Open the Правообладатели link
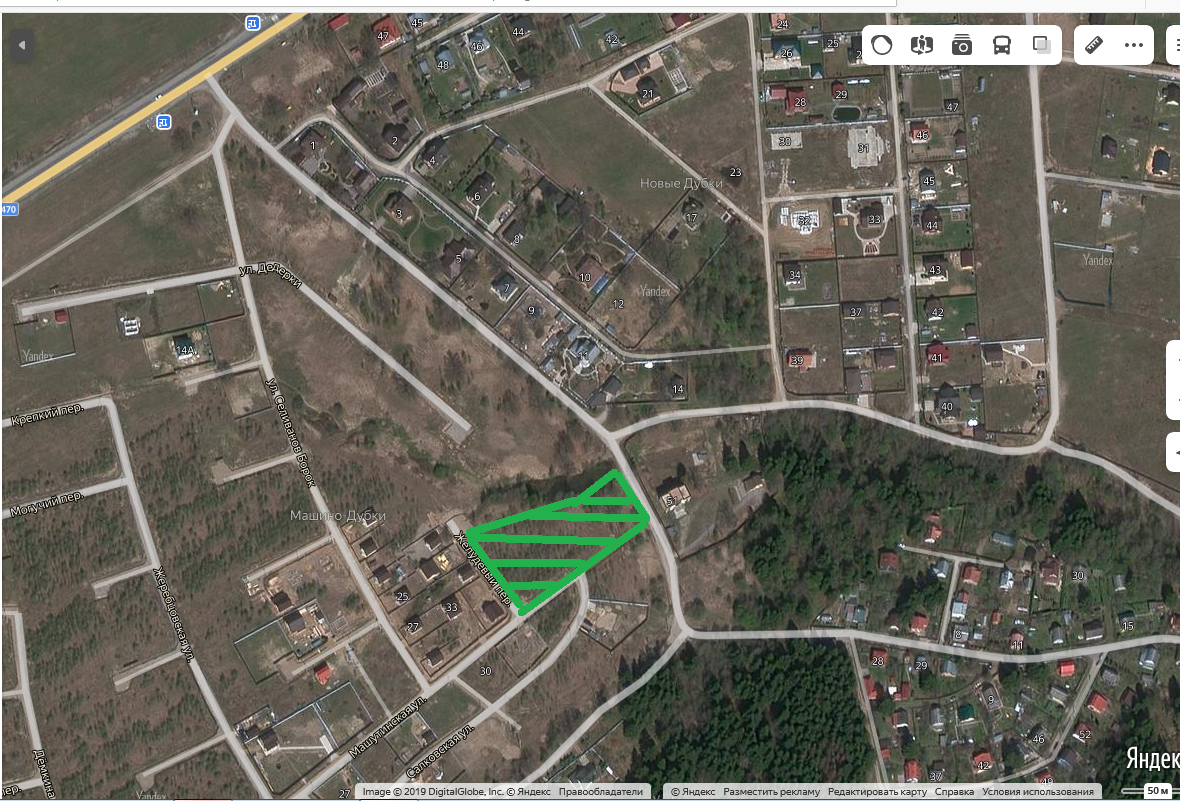 (x=601, y=791)
